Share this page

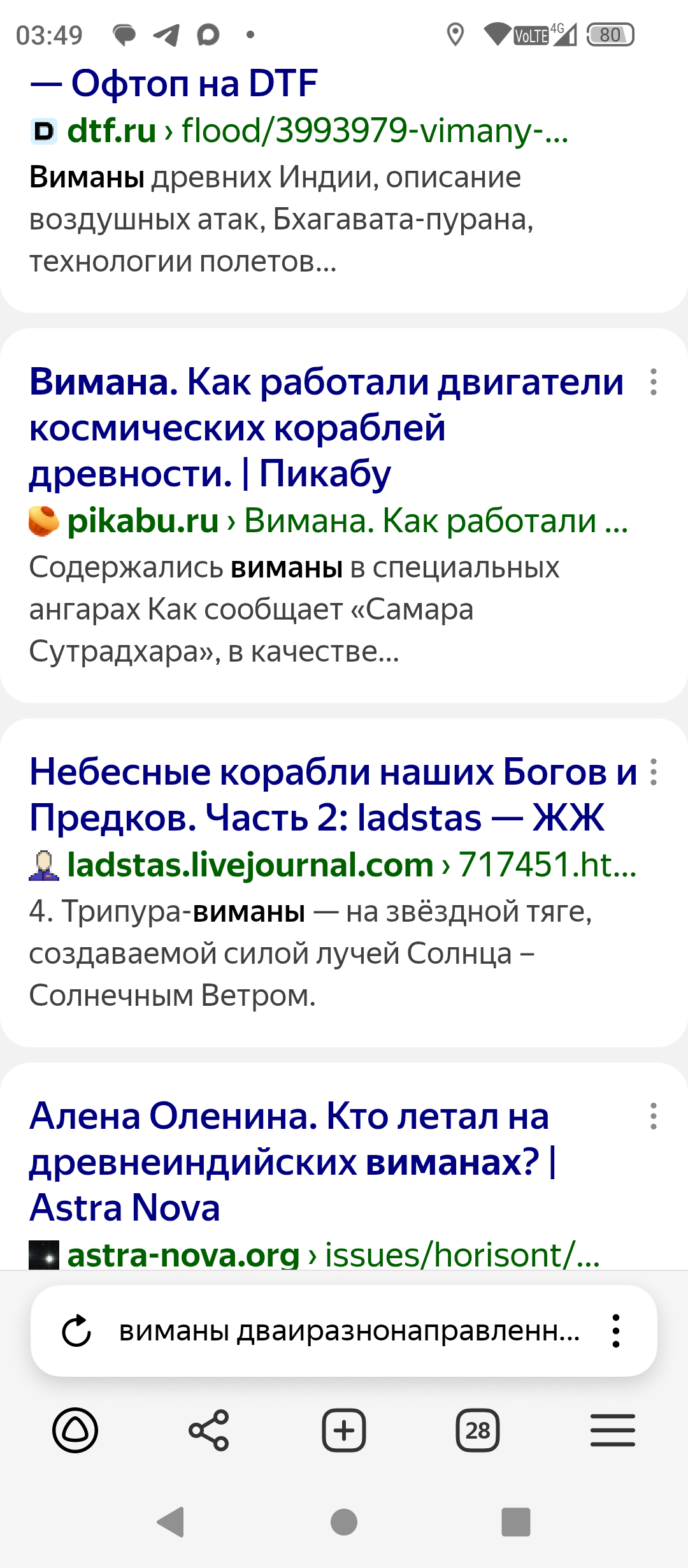tap(209, 1430)
